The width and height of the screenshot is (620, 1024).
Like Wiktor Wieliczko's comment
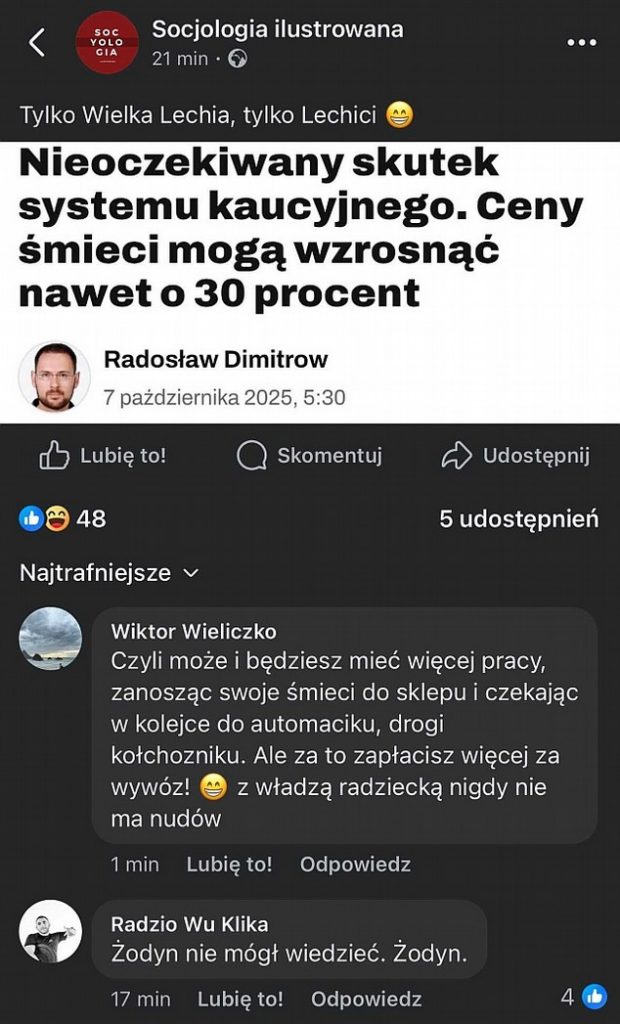tap(229, 864)
